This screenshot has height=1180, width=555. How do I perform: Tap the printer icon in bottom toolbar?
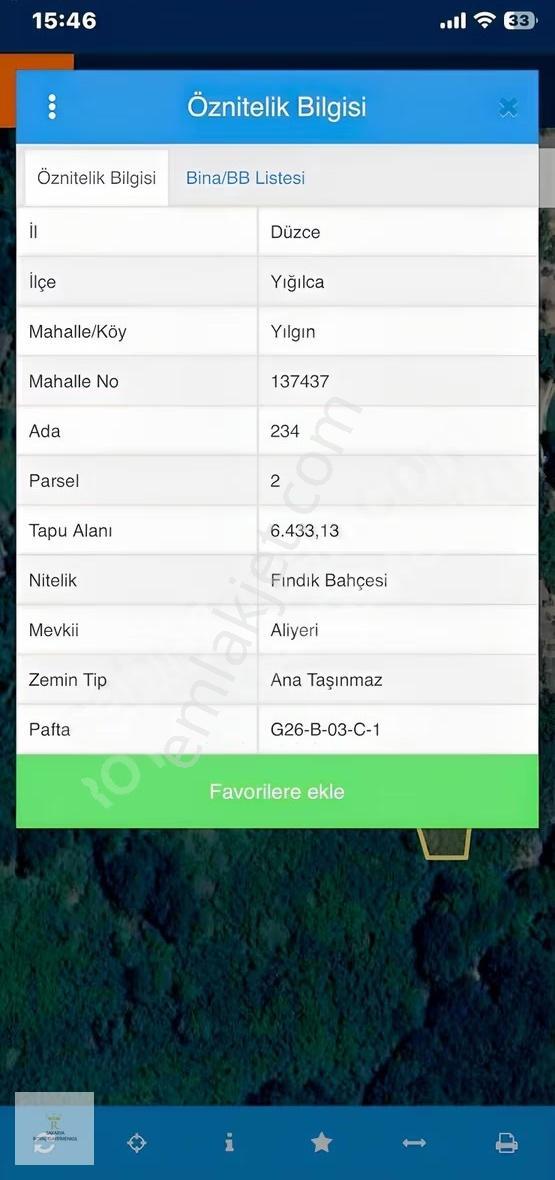pyautogui.click(x=507, y=1143)
